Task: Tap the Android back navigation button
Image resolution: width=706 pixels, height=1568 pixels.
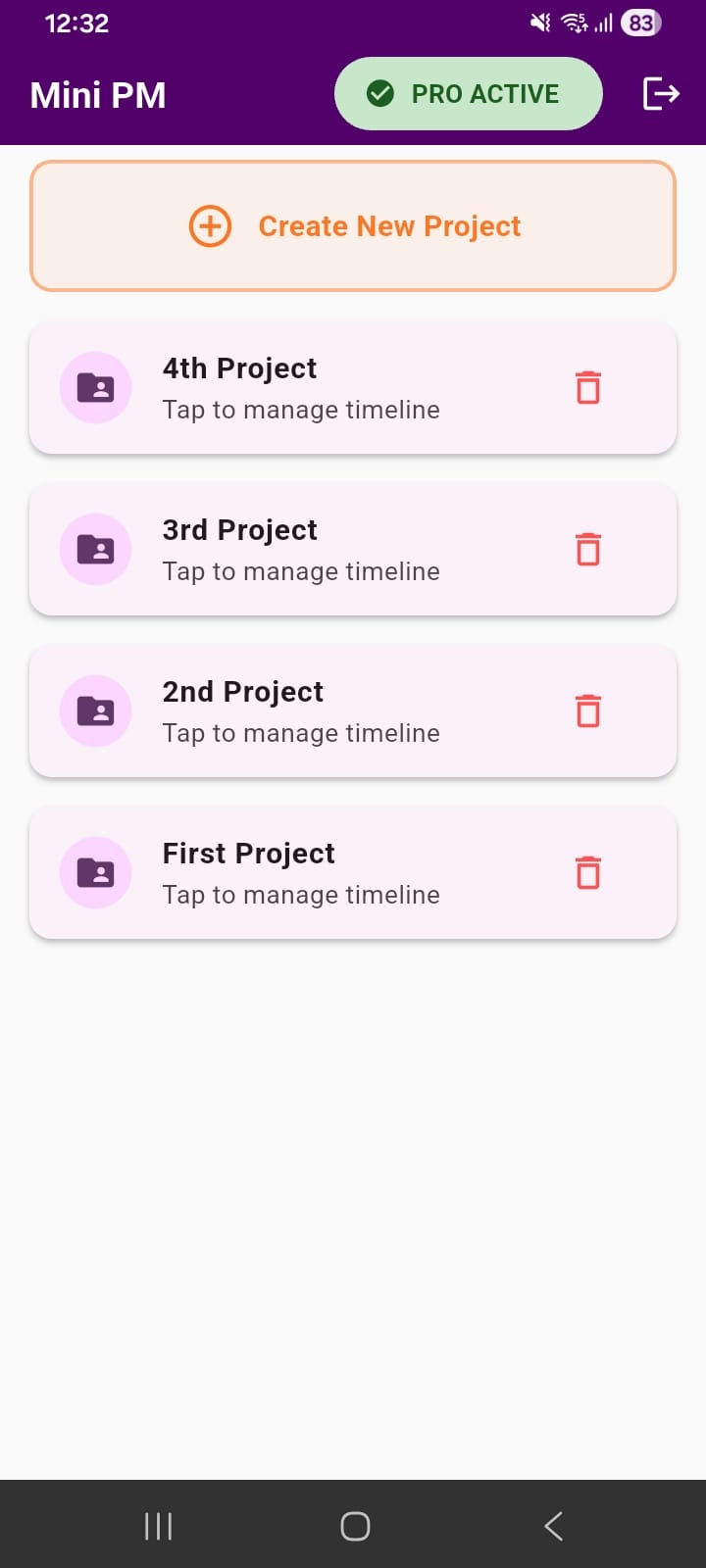Action: pyautogui.click(x=552, y=1525)
